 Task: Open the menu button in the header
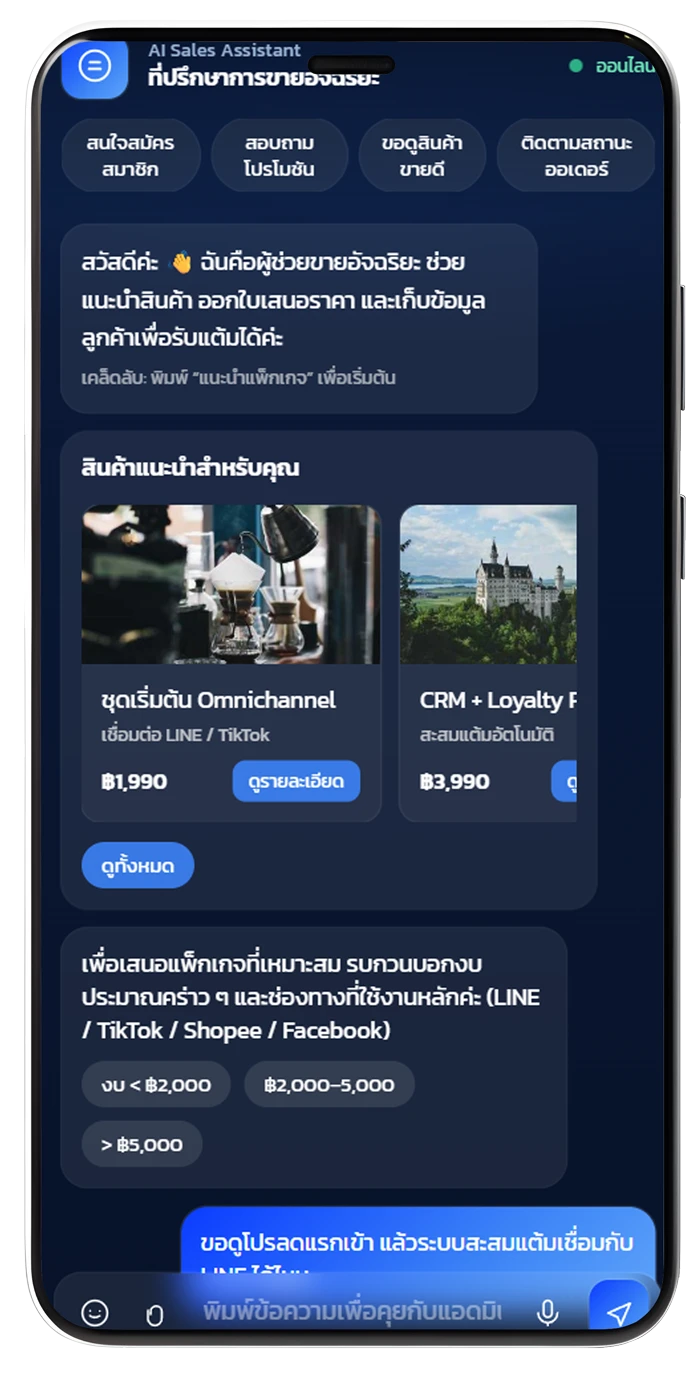[95, 67]
